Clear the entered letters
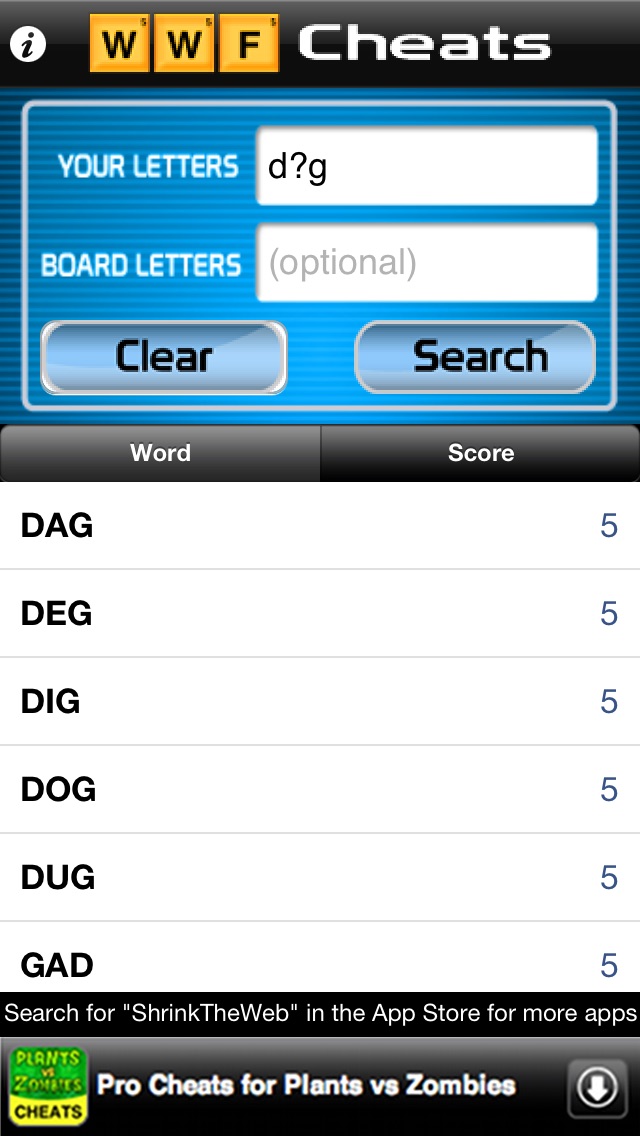Image resolution: width=640 pixels, height=1136 pixels. [164, 357]
